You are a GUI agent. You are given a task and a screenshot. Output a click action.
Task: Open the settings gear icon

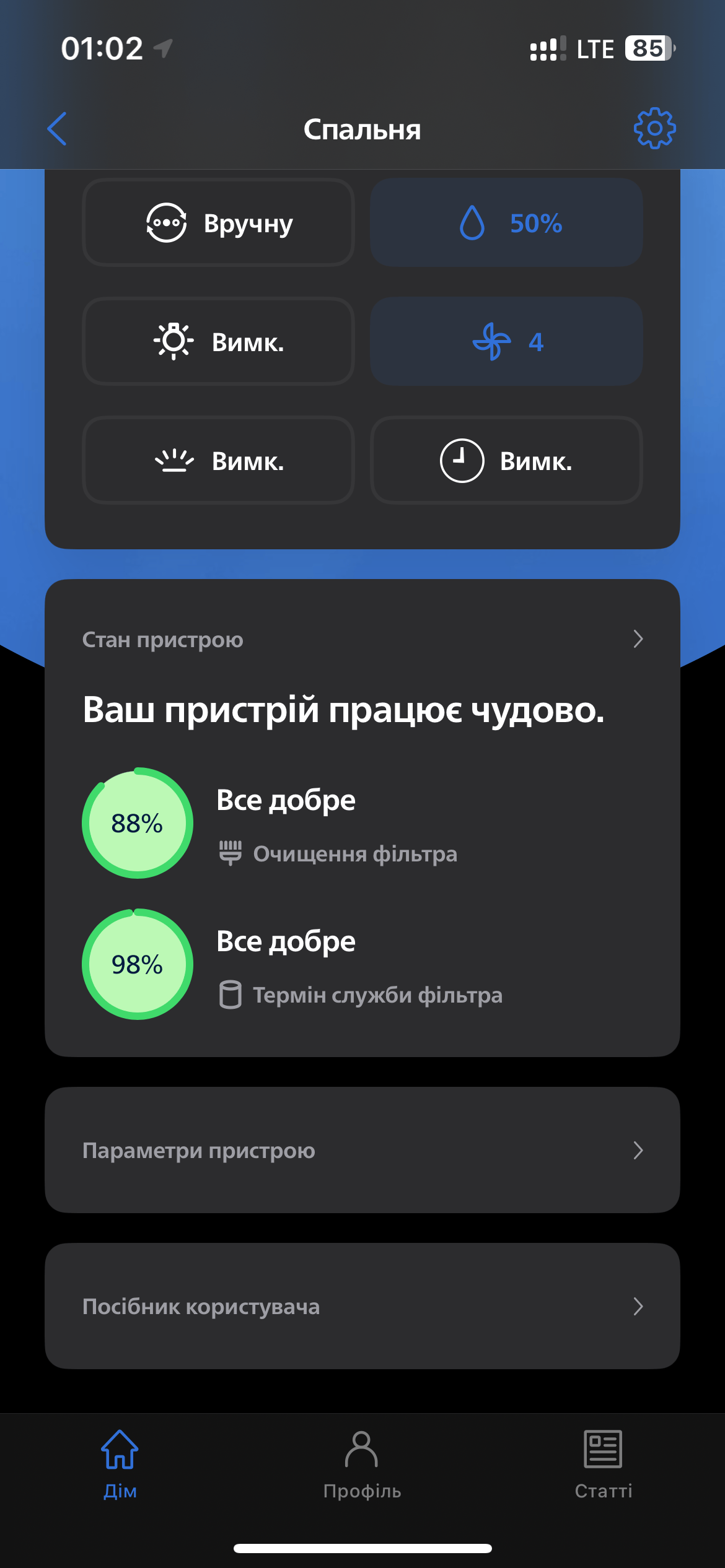point(654,129)
